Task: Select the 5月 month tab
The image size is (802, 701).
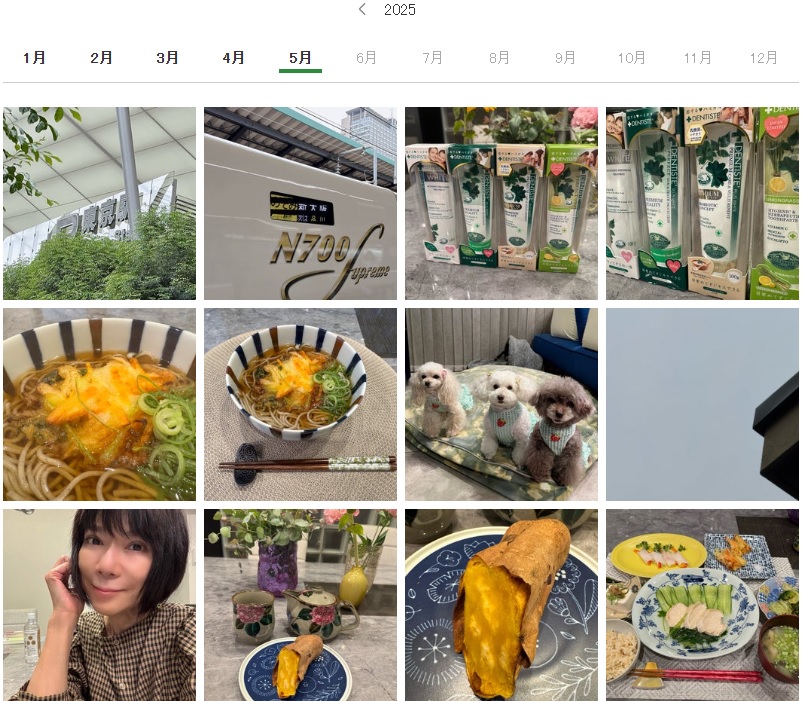Action: tap(300, 58)
